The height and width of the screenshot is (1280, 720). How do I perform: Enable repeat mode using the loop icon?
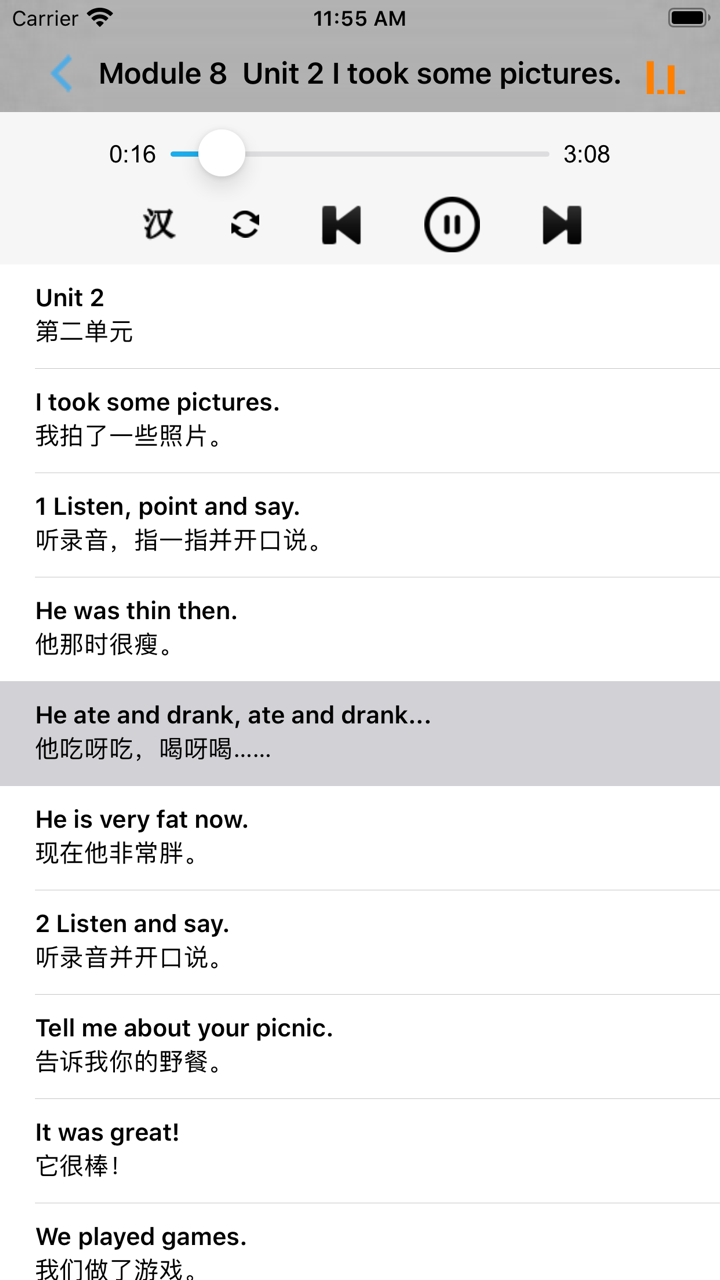(x=246, y=224)
